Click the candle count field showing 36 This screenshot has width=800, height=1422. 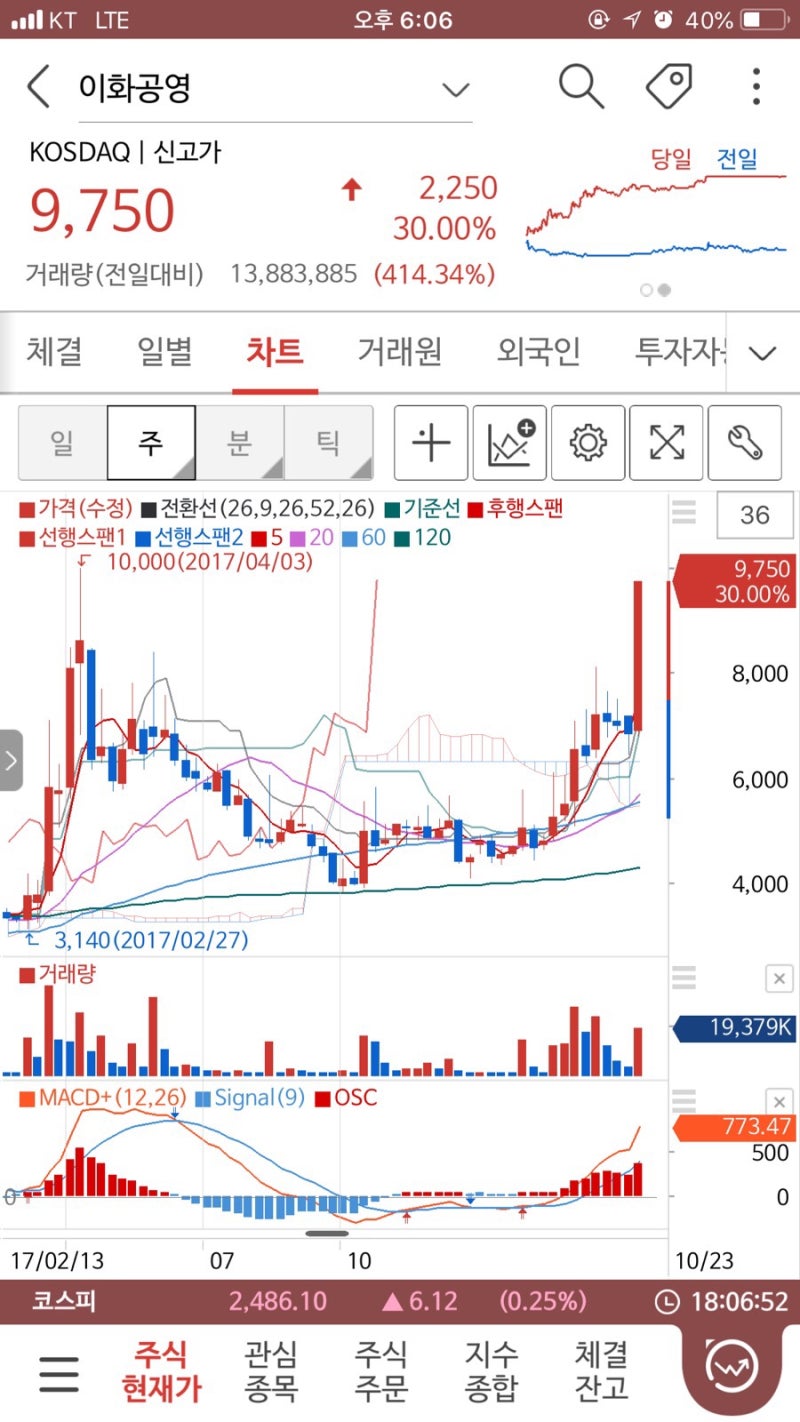(x=757, y=514)
